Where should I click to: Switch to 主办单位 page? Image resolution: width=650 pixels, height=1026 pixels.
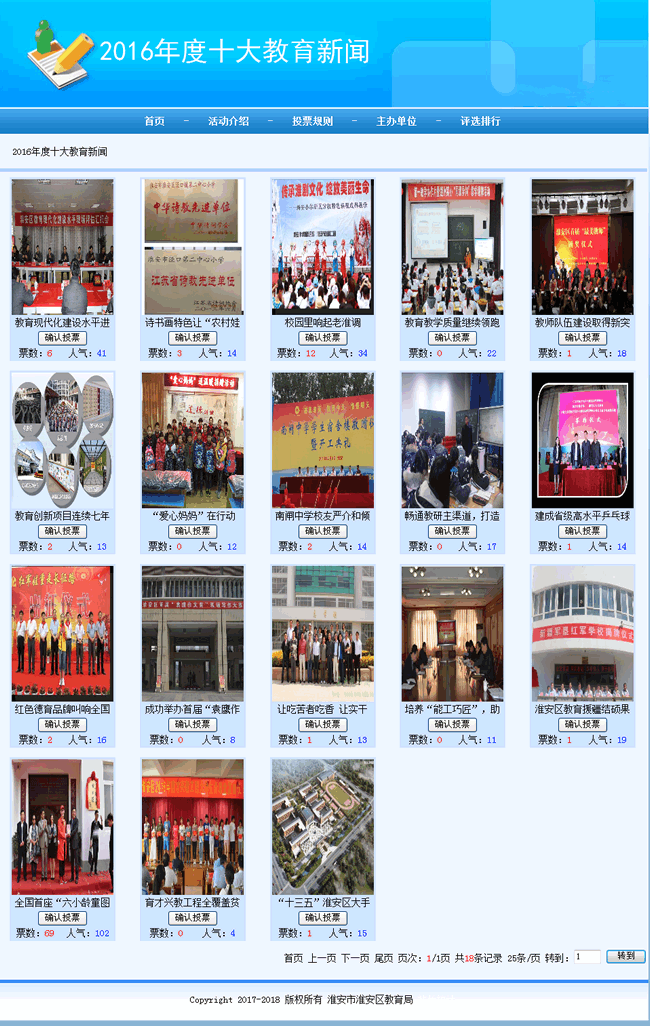coord(396,121)
